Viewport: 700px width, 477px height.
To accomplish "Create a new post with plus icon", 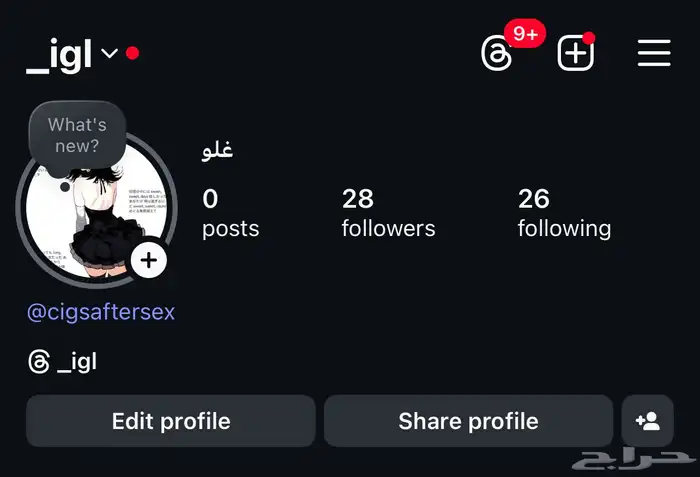I will click(576, 54).
